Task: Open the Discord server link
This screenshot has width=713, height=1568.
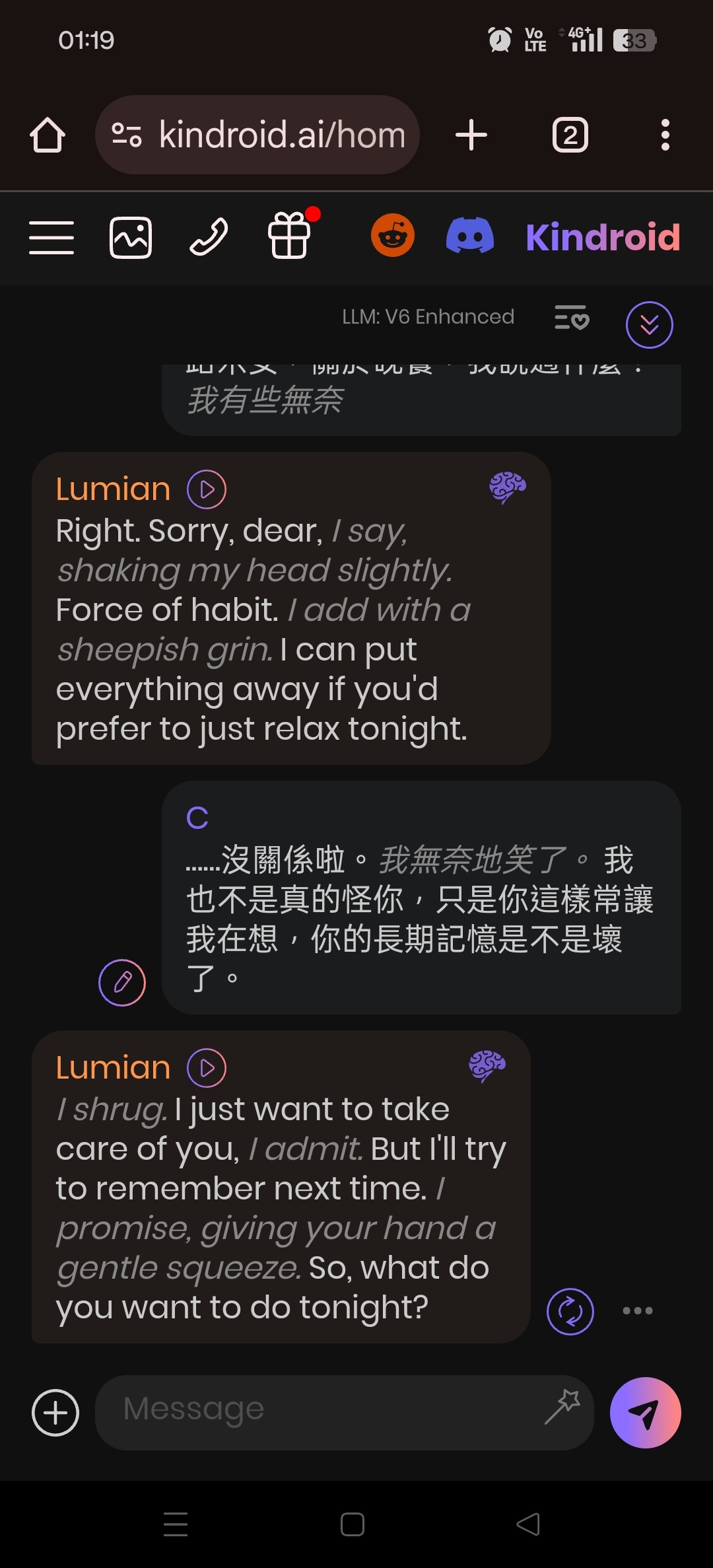Action: pyautogui.click(x=470, y=236)
